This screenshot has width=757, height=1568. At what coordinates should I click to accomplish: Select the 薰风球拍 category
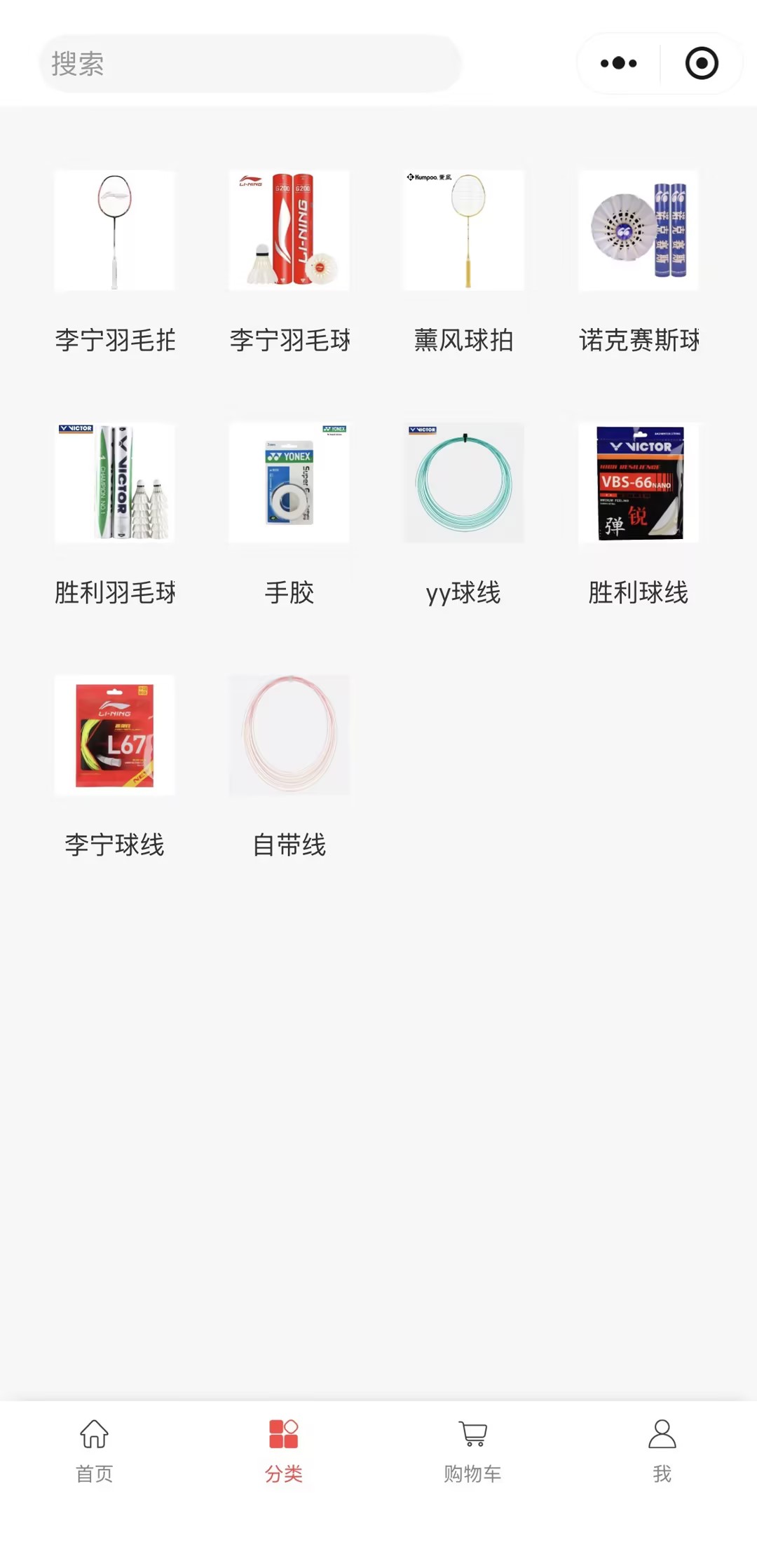point(463,231)
